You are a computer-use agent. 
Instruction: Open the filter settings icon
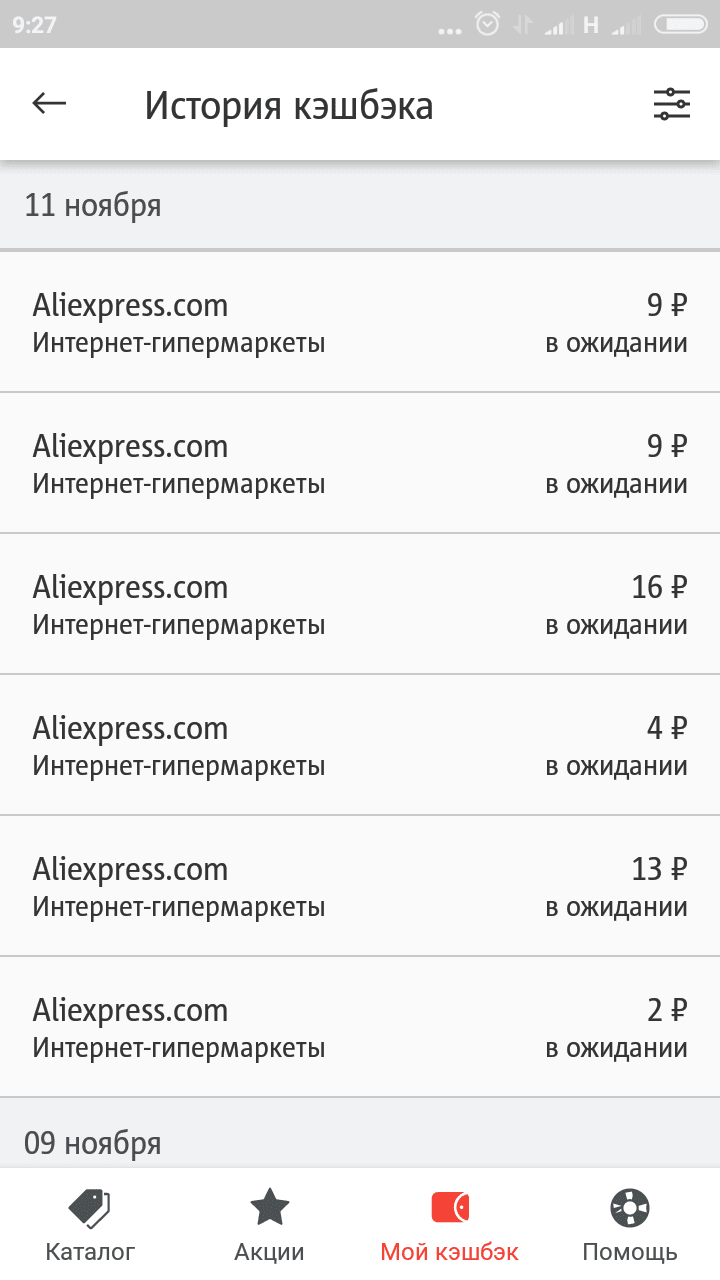(x=671, y=104)
